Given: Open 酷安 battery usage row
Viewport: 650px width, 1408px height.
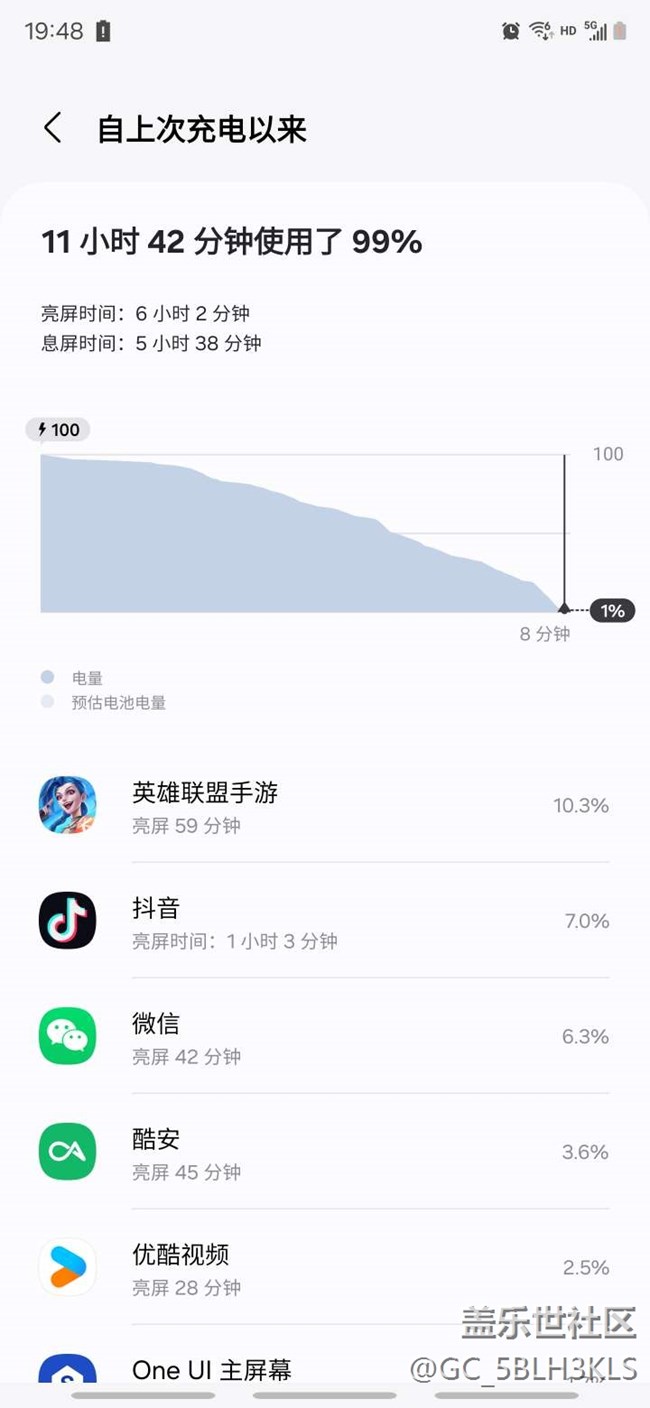Looking at the screenshot, I should pyautogui.click(x=325, y=1152).
